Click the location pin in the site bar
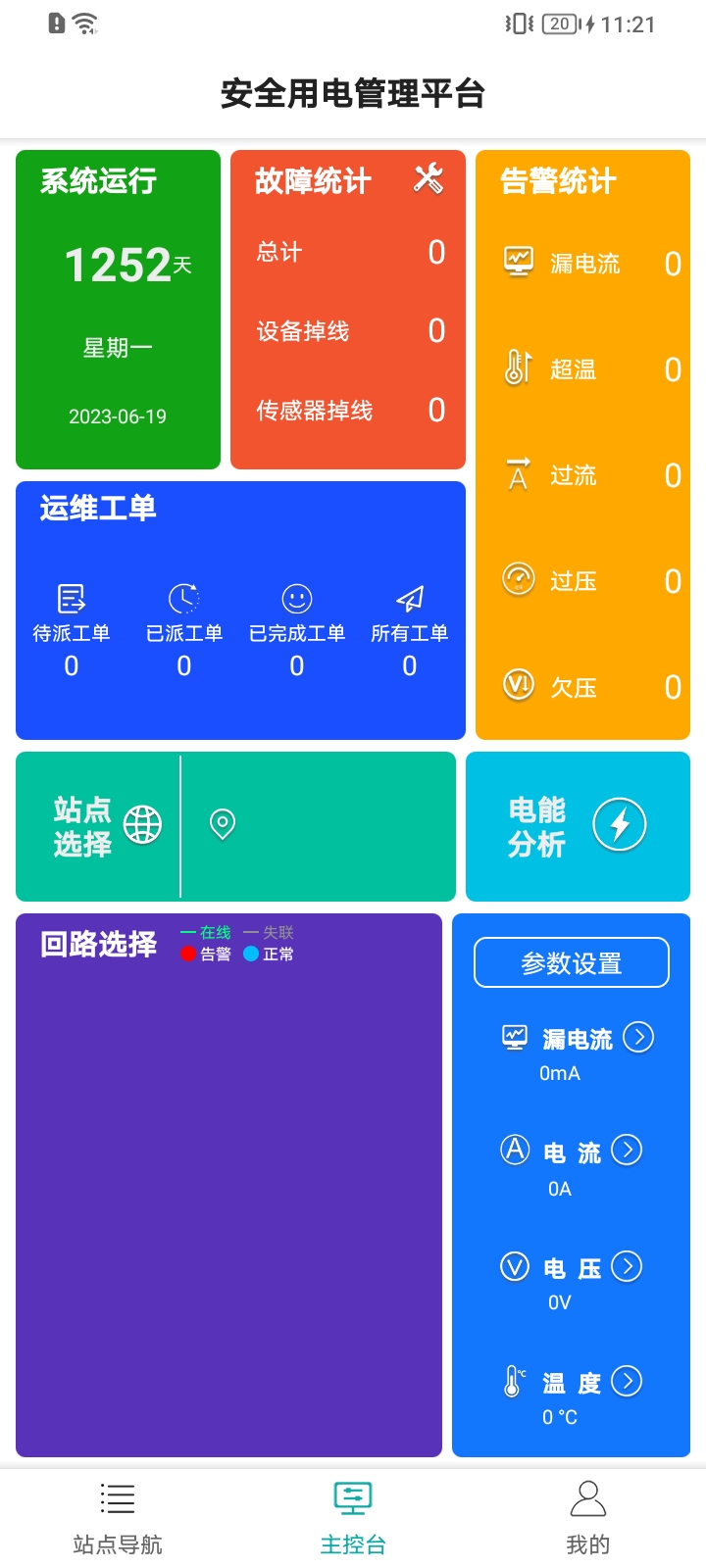 tap(220, 825)
